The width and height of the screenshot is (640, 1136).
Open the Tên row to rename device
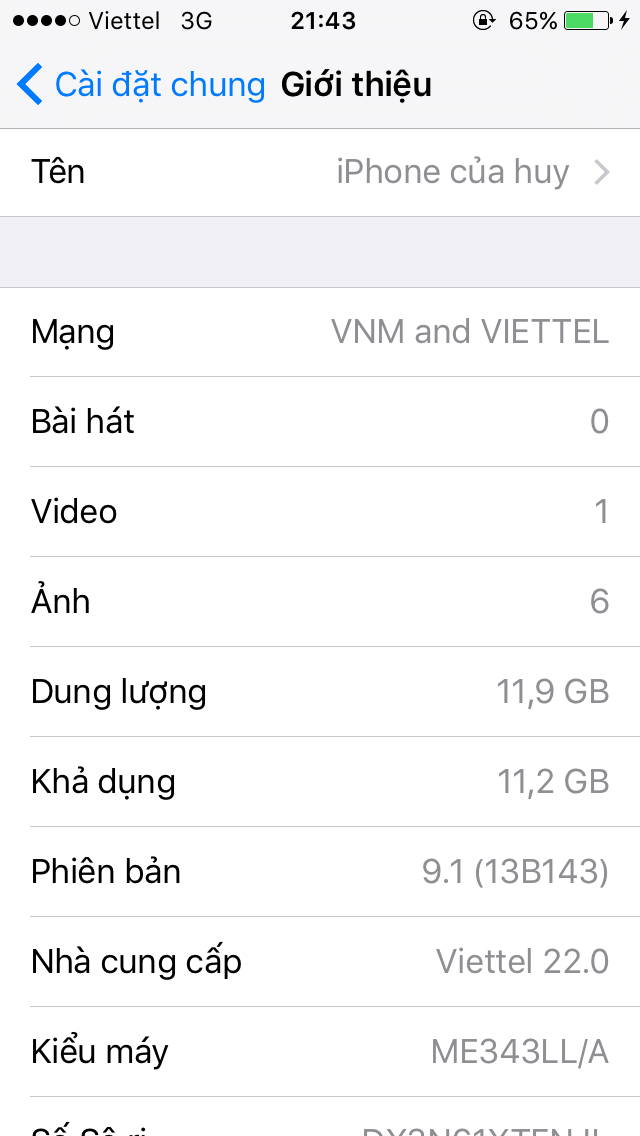[320, 172]
